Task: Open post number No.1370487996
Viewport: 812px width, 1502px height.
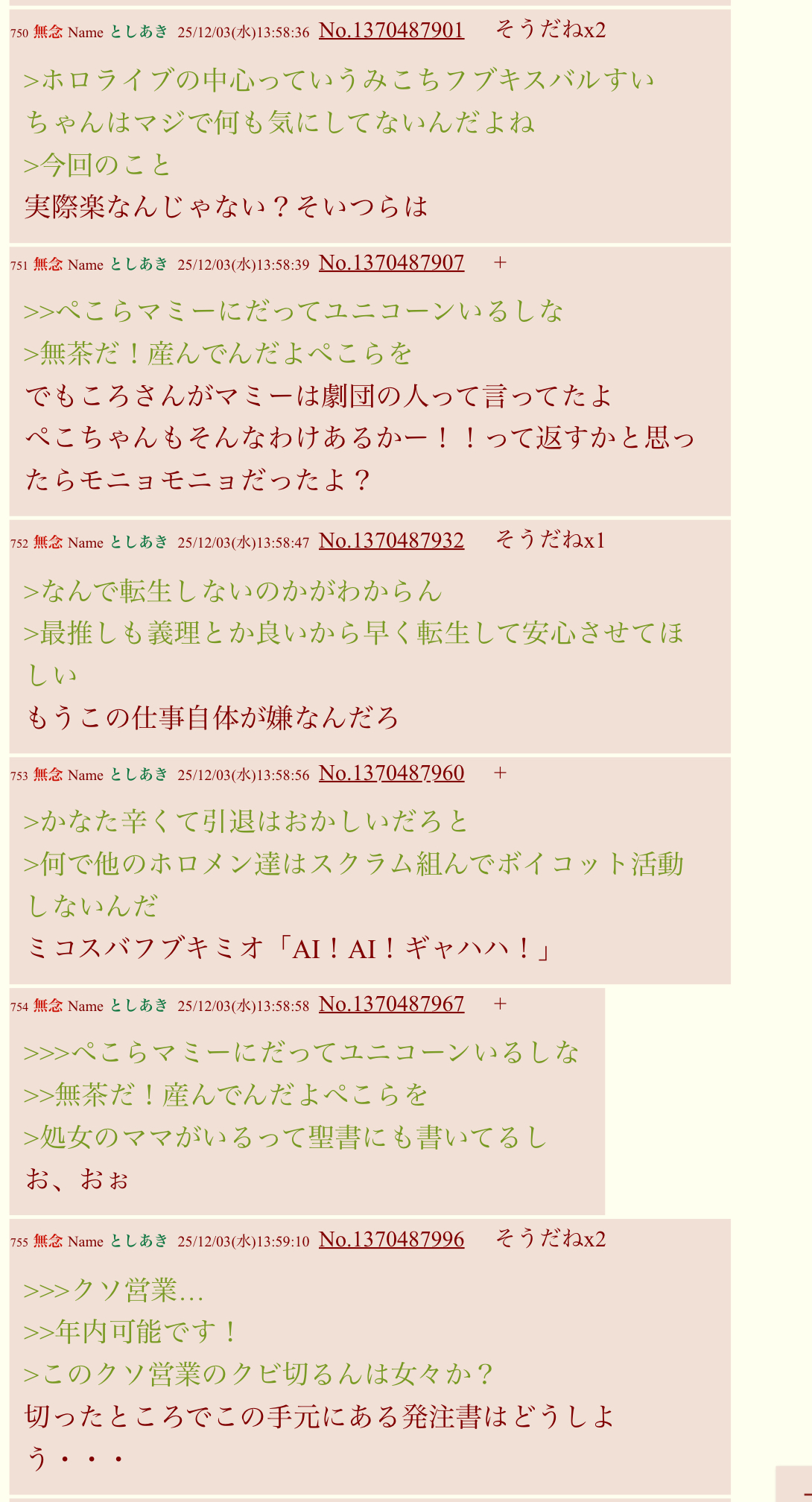Action: (391, 1240)
